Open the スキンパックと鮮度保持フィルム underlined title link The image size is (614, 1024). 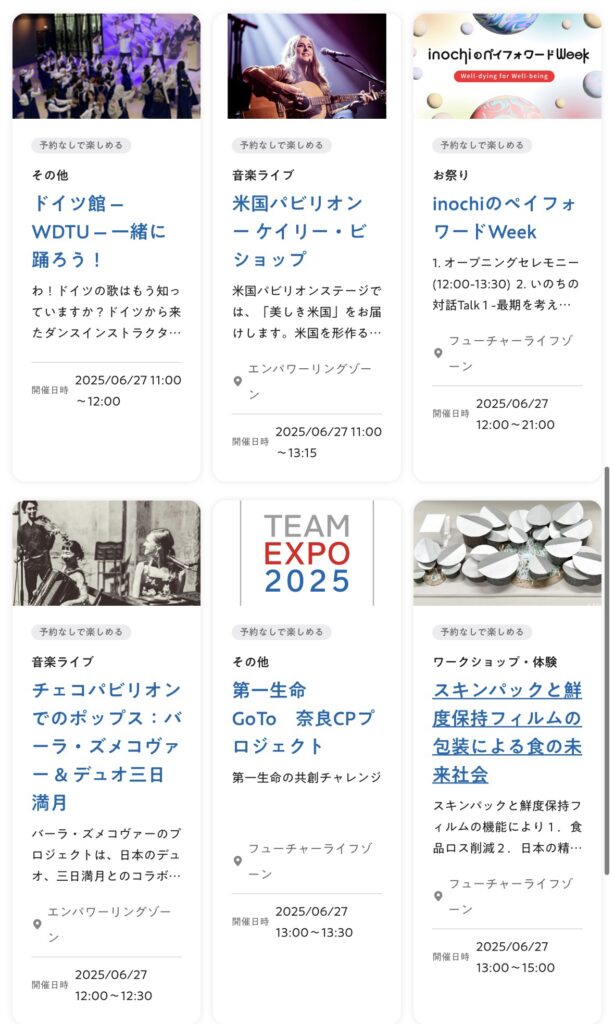(507, 732)
